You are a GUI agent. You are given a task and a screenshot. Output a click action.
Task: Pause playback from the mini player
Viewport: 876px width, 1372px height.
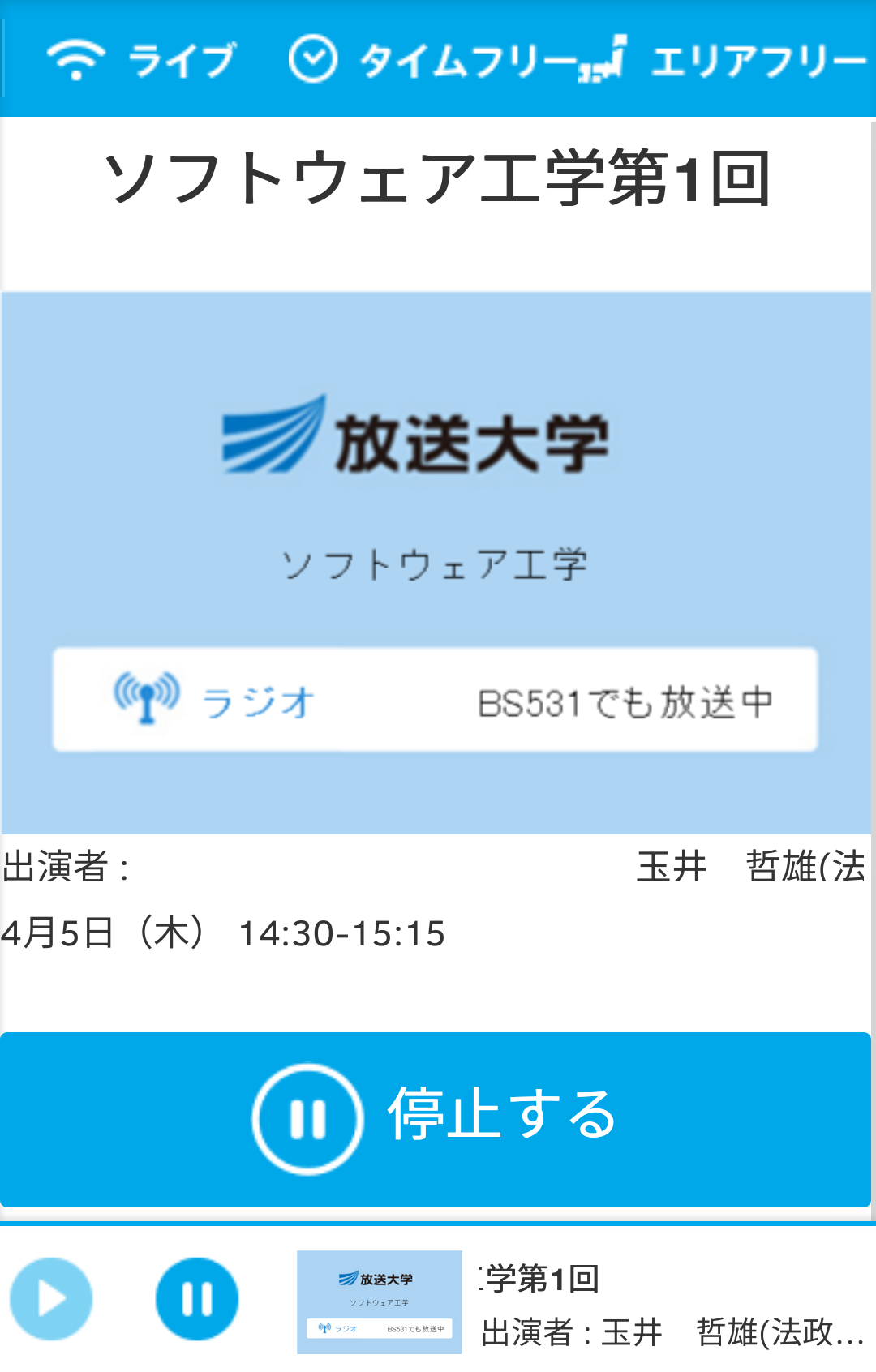click(x=197, y=1299)
